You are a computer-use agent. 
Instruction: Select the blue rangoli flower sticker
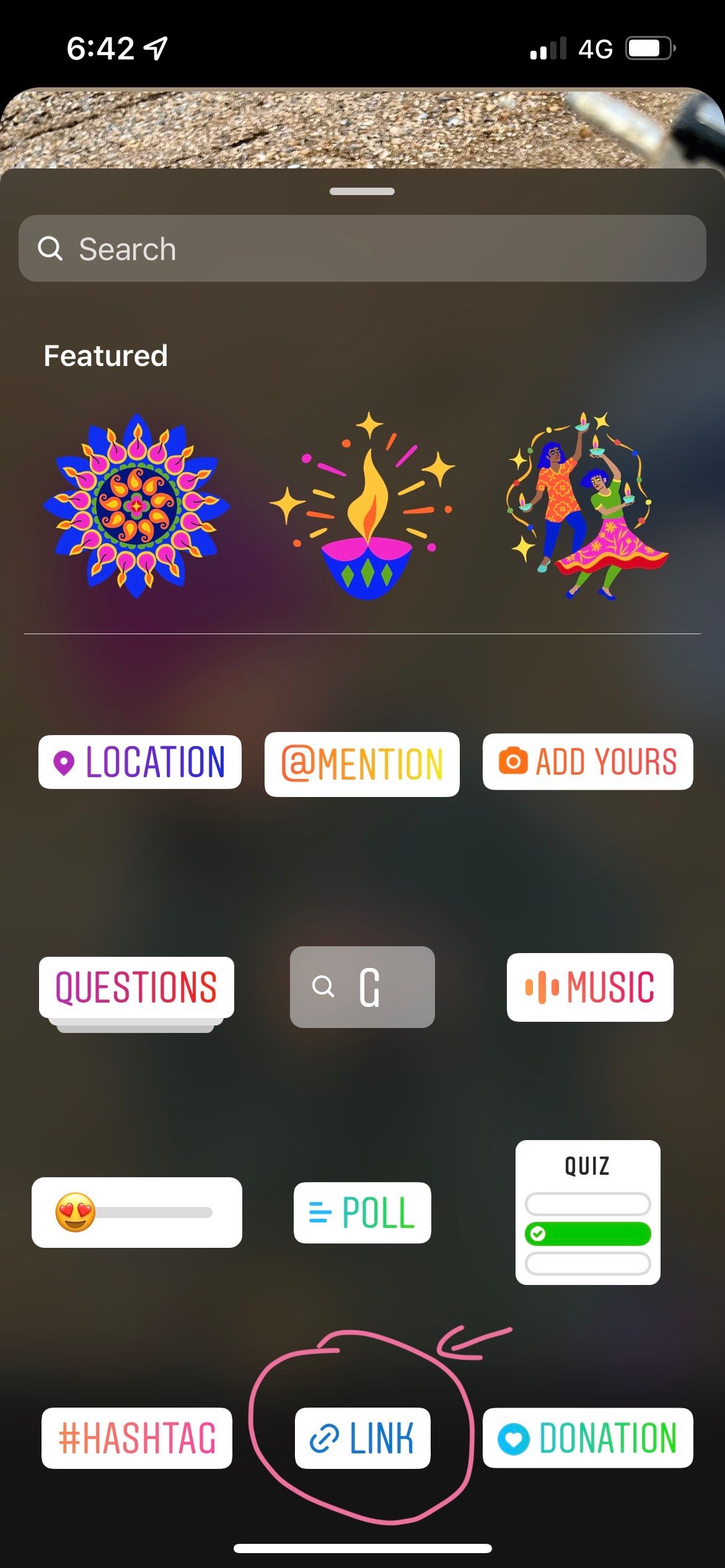point(136,506)
